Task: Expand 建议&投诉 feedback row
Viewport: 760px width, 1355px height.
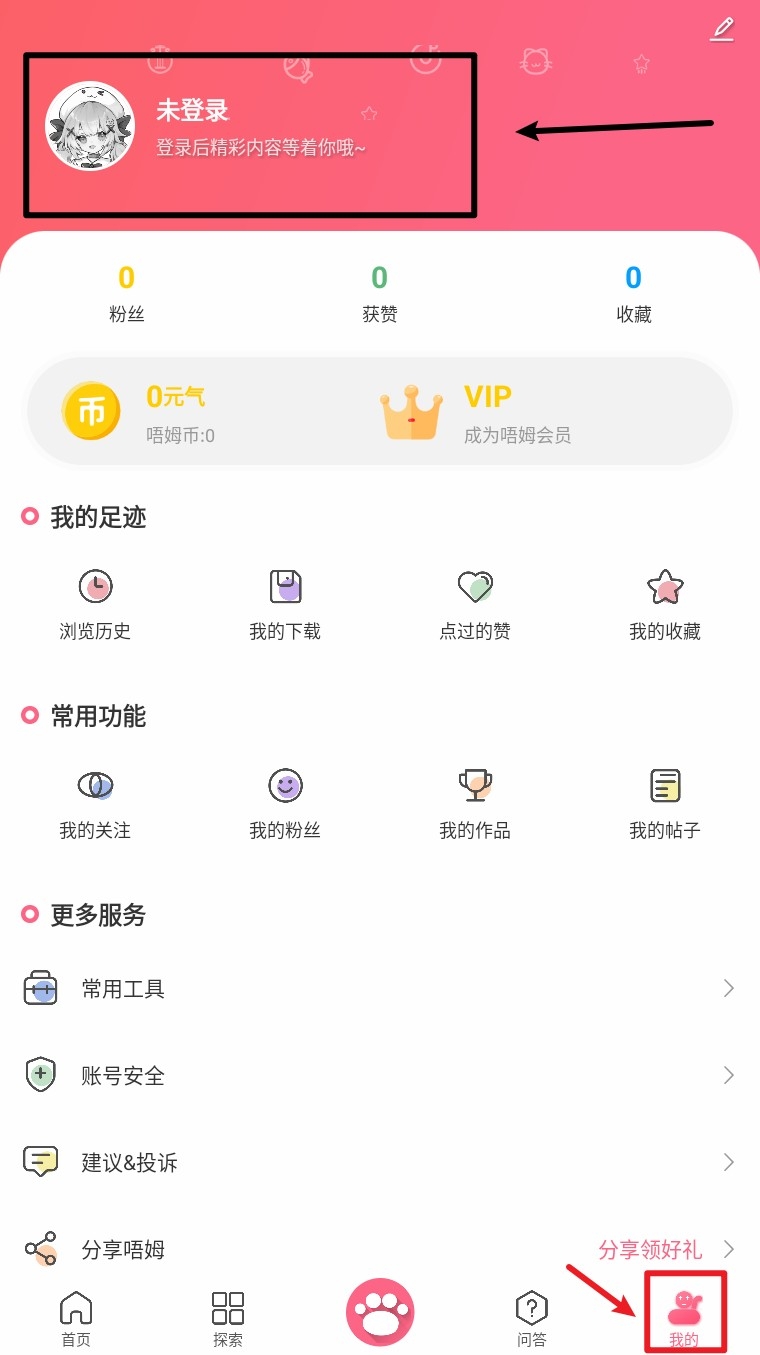Action: [x=380, y=1162]
